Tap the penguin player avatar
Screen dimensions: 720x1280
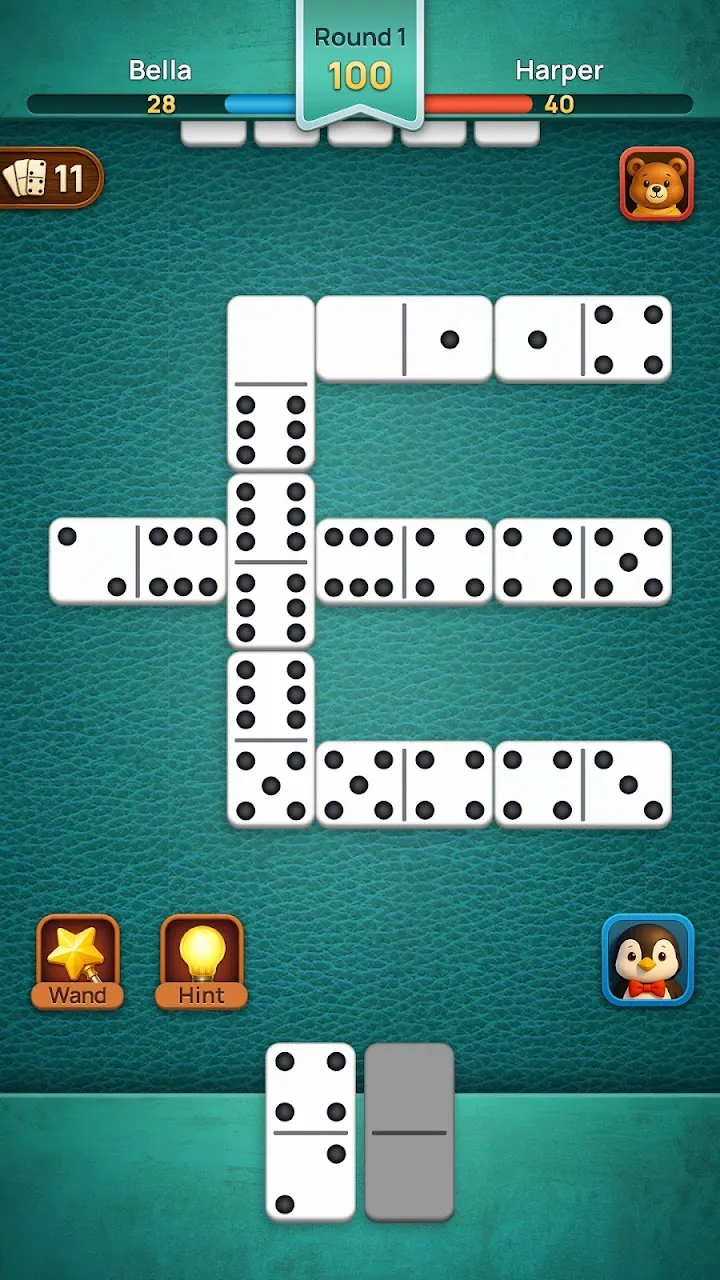[x=647, y=959]
